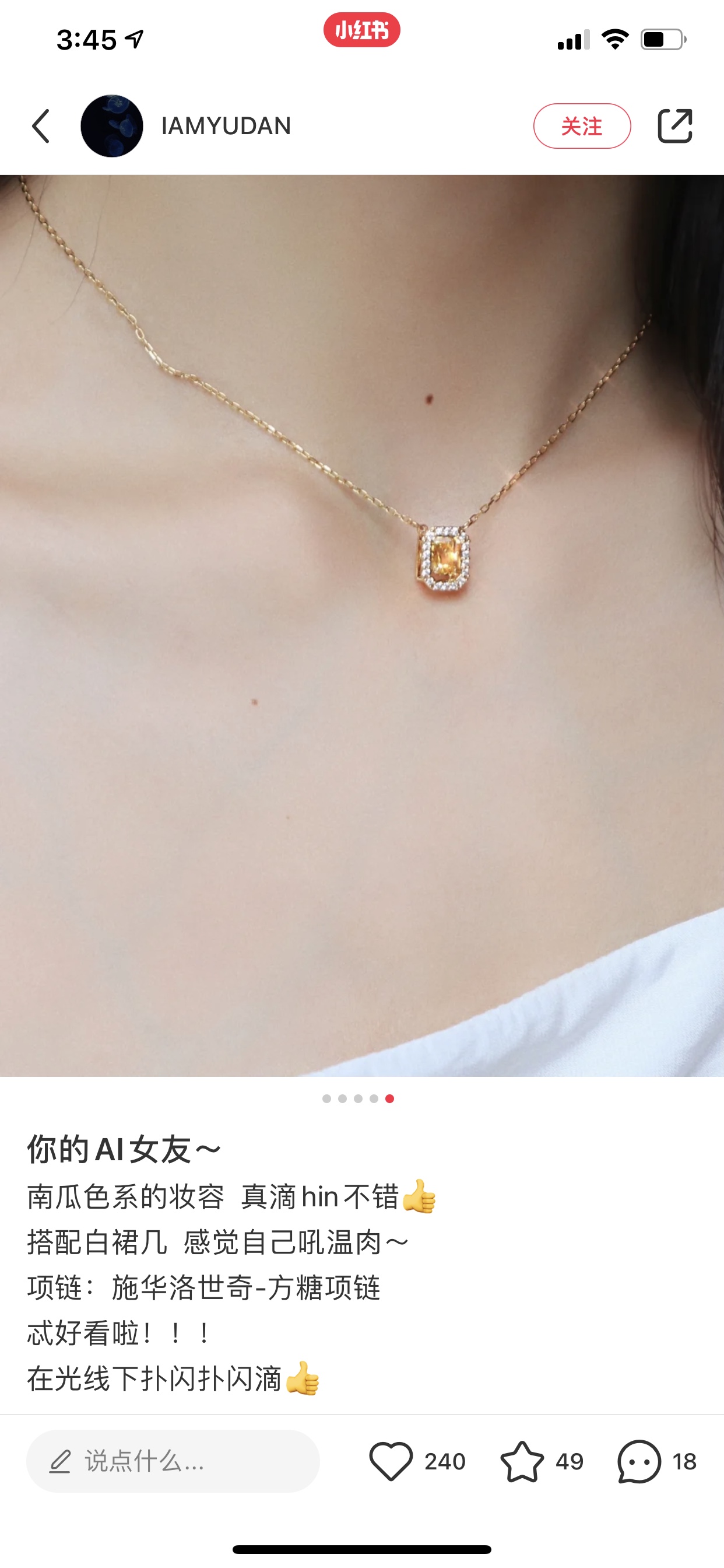Like this post with the heart icon
Viewport: 724px width, 1568px height.
coord(391,1461)
